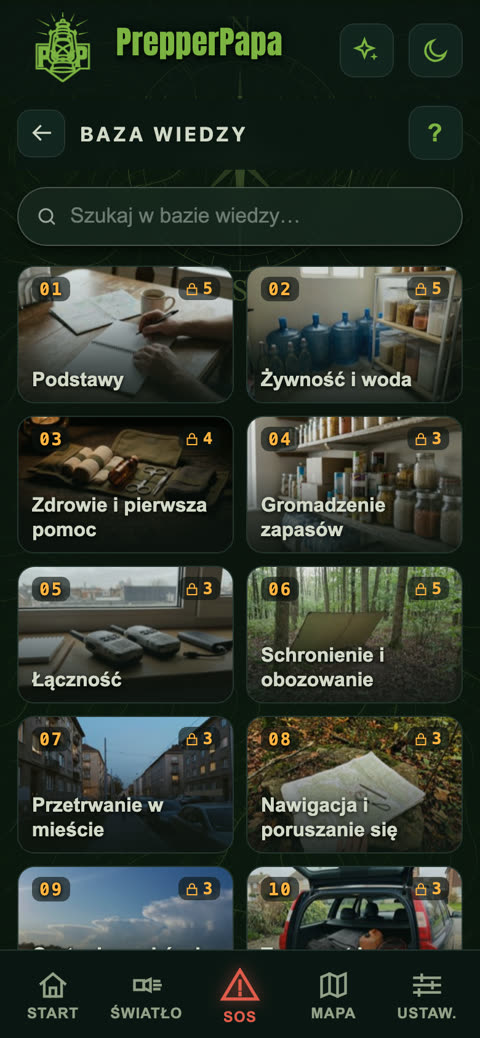Tap the Szukaj w bazie wiedzy search field
480x1038 pixels.
click(x=240, y=216)
